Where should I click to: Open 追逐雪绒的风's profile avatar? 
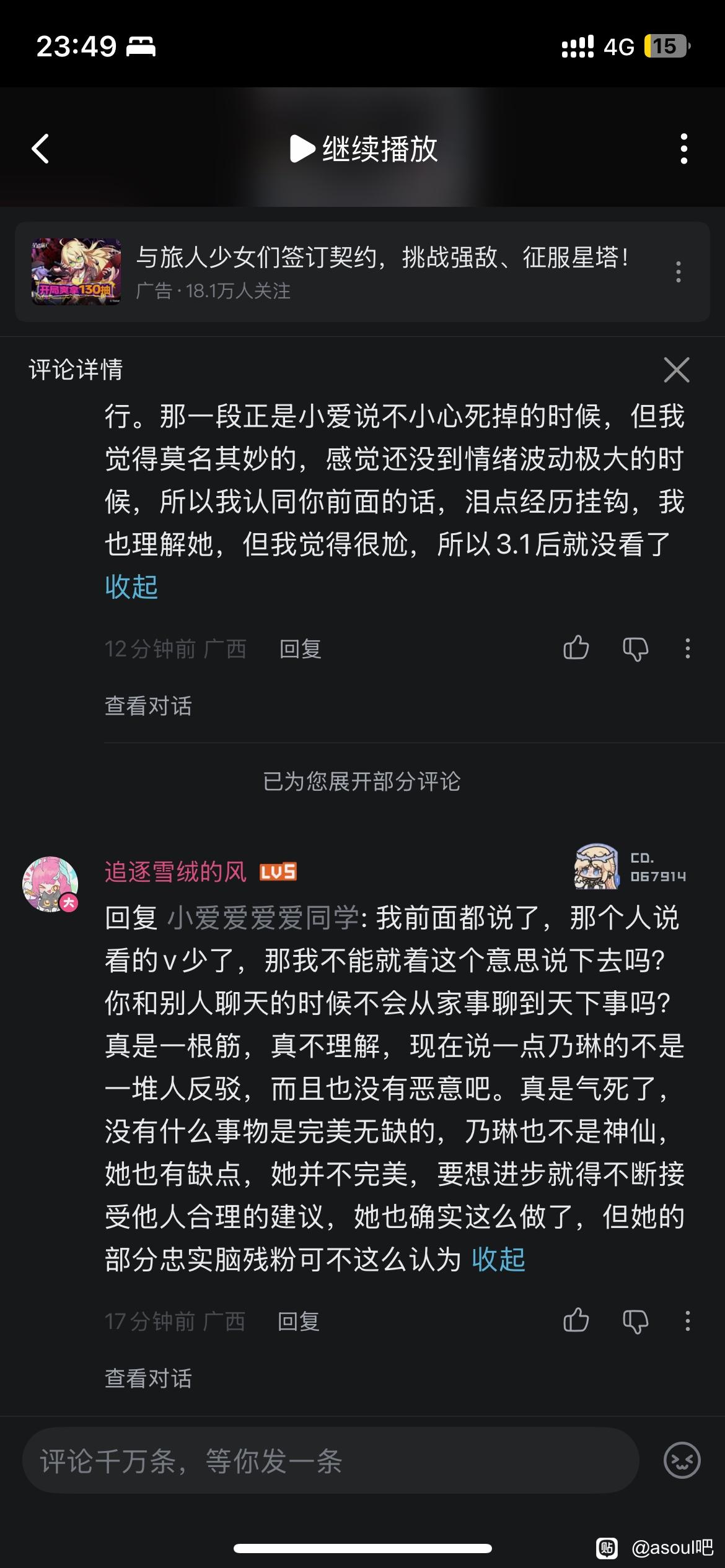pos(50,884)
